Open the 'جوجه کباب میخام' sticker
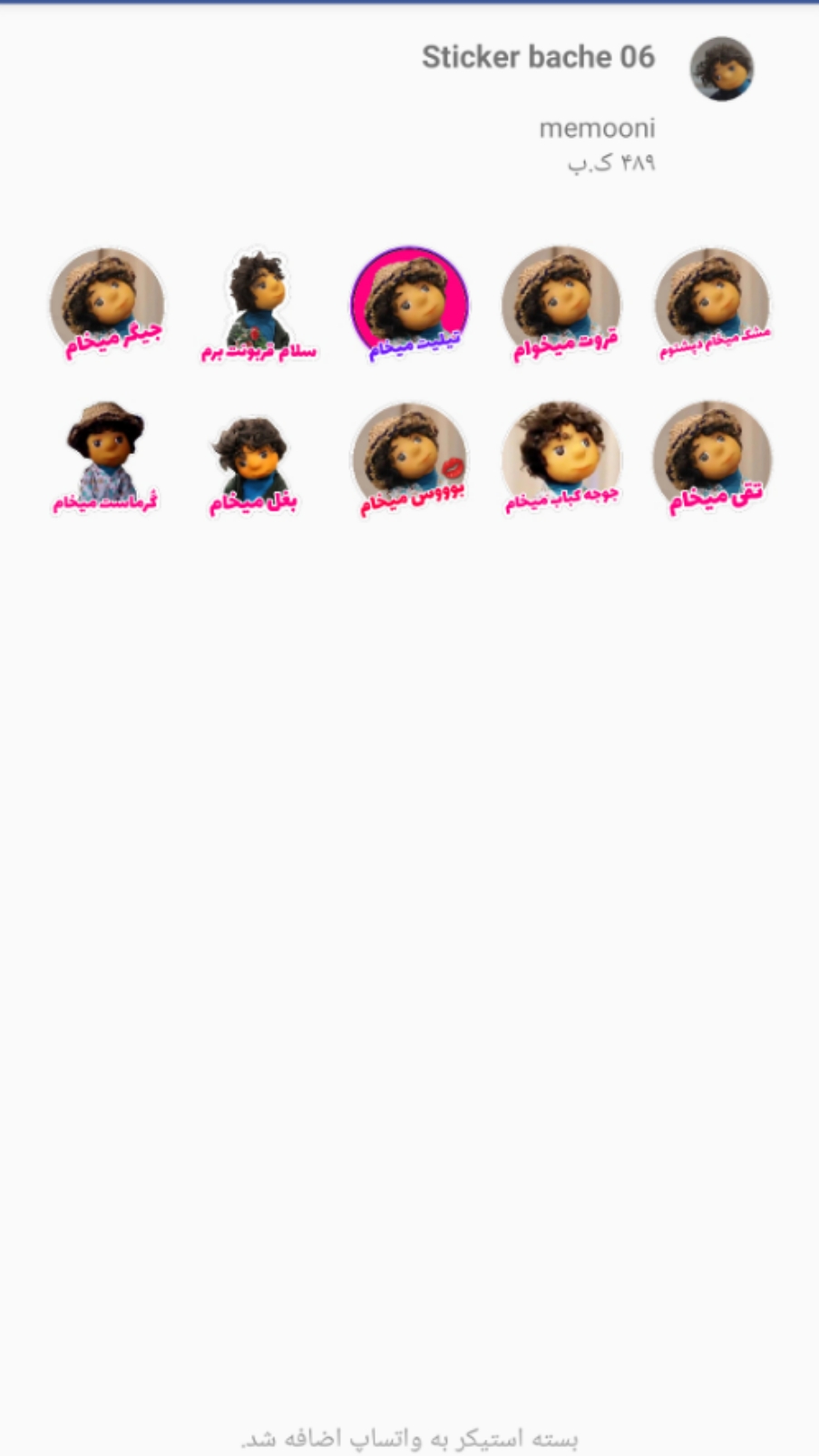Image resolution: width=819 pixels, height=1456 pixels. [x=561, y=459]
